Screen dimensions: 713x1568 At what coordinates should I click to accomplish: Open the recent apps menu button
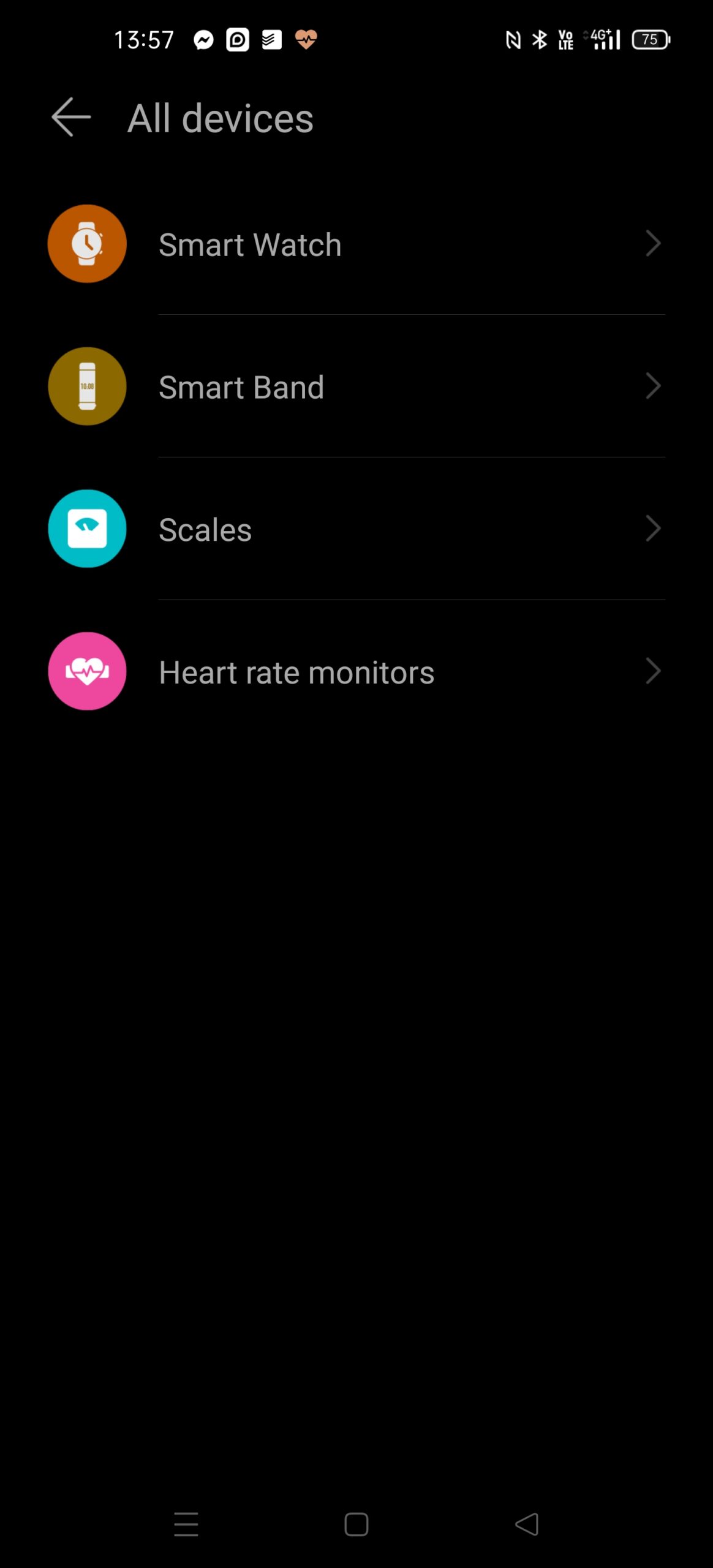coord(186,1524)
